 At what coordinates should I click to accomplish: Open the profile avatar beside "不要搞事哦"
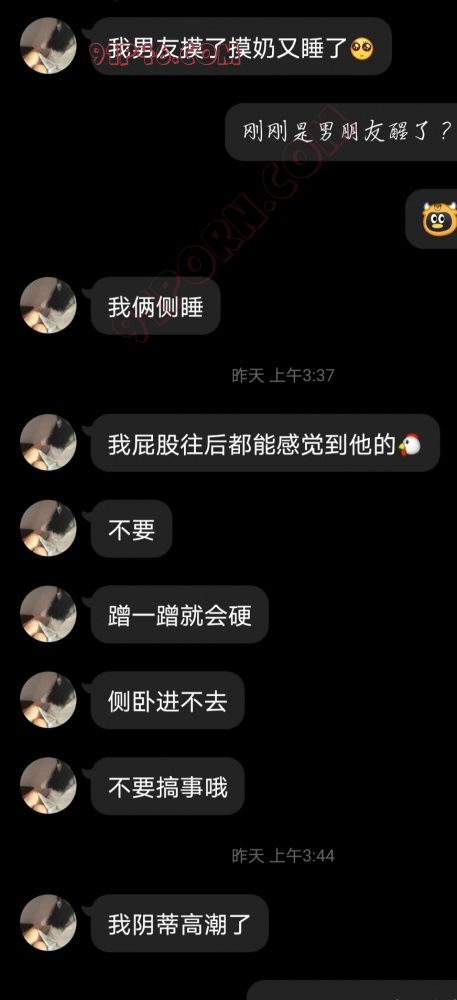pos(48,785)
